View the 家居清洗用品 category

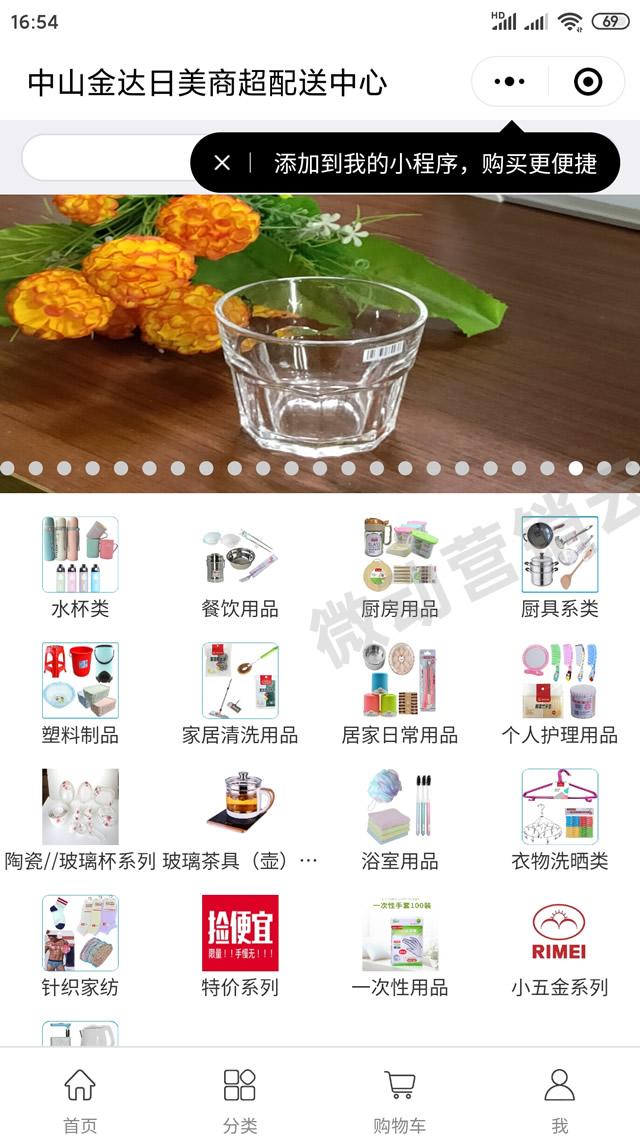tap(240, 693)
